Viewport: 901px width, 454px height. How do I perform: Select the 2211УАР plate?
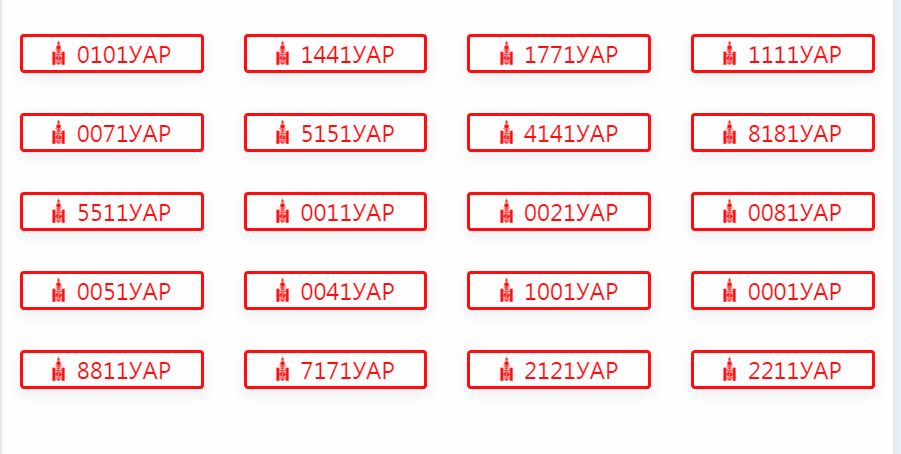pos(782,370)
